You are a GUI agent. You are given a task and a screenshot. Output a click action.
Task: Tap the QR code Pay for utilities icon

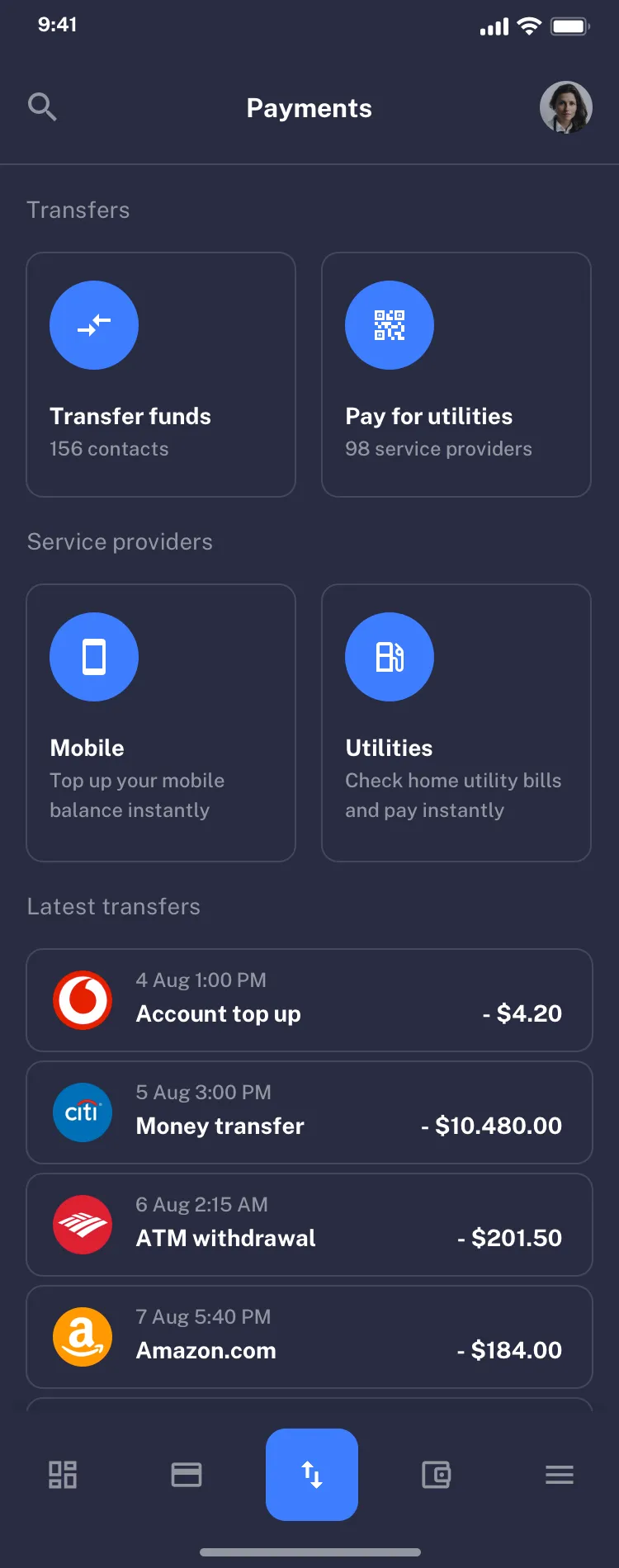(x=389, y=324)
